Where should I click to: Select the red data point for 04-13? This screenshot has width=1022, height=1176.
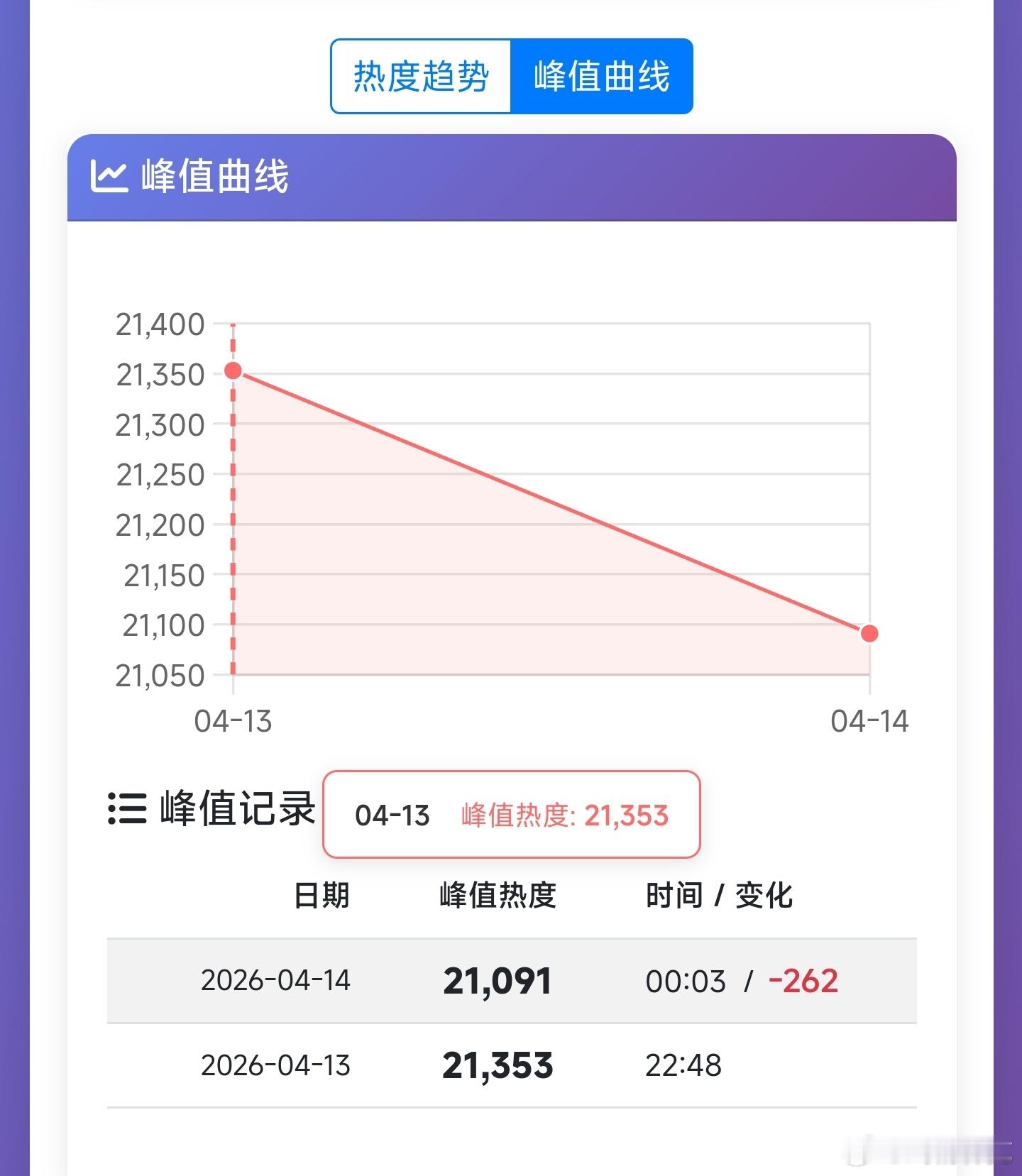tap(233, 369)
